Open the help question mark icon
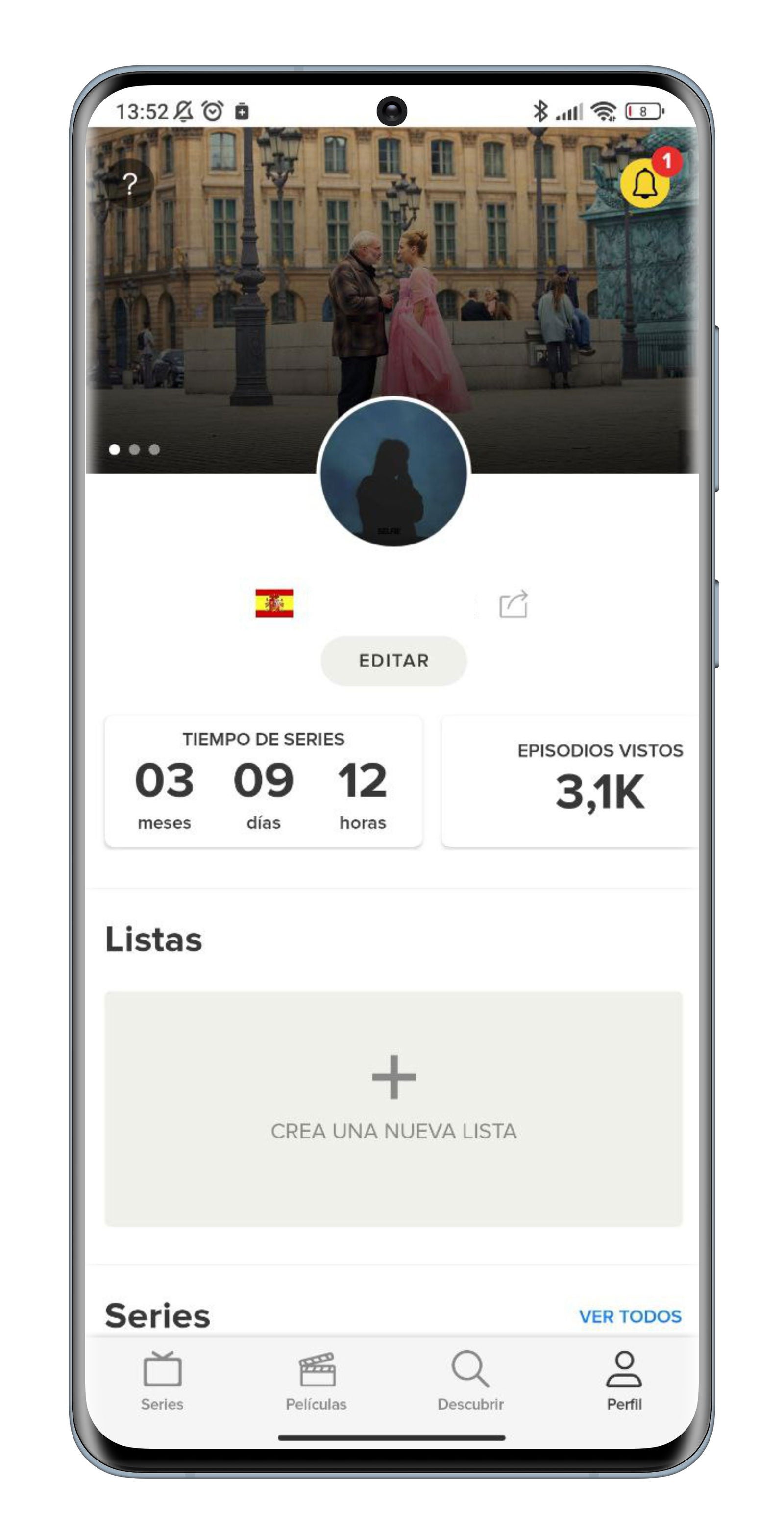The width and height of the screenshot is (784, 1534). [130, 183]
